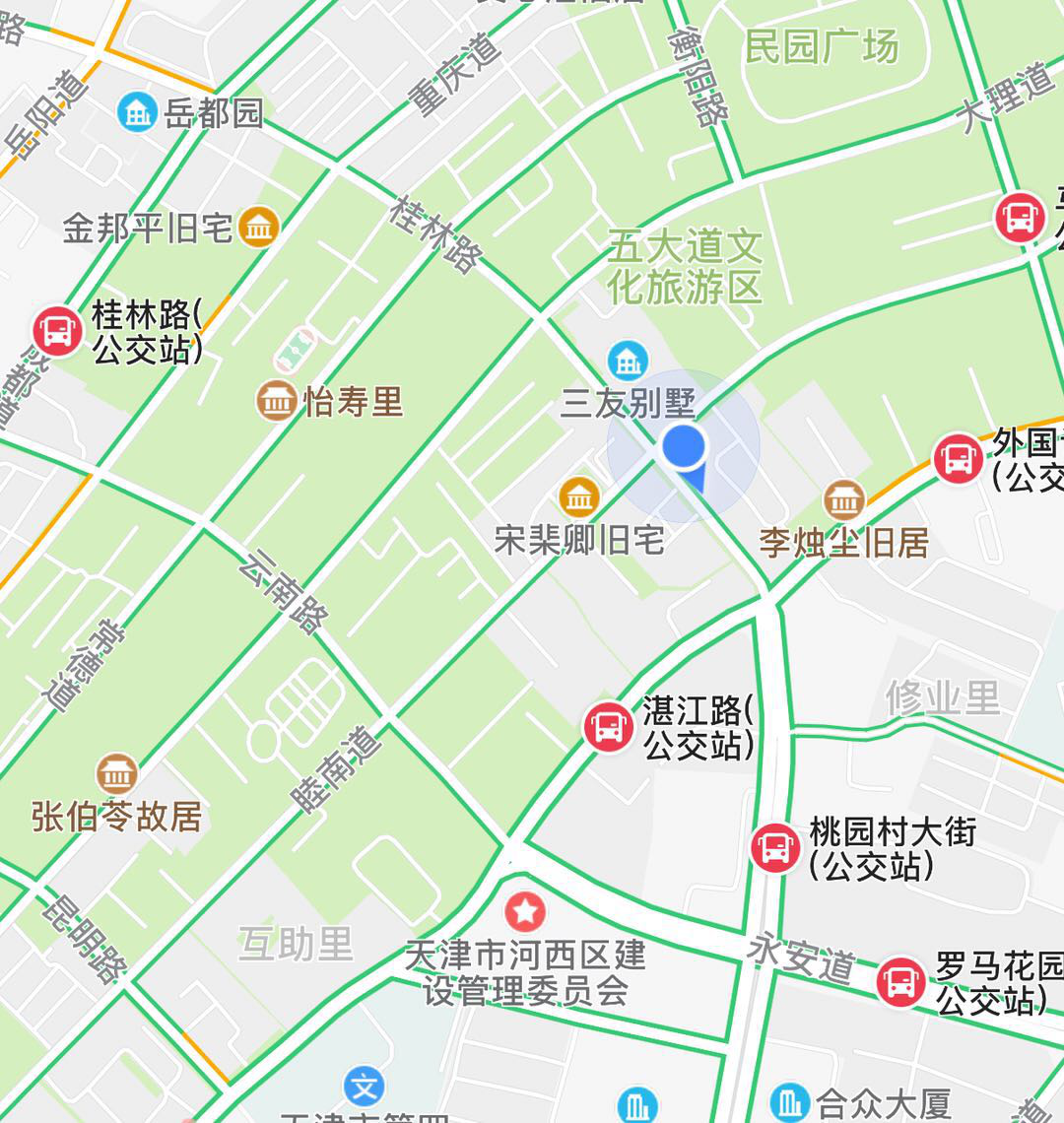Open the 金邦平旧宅 landmark marker
This screenshot has width=1064, height=1123.
[259, 228]
